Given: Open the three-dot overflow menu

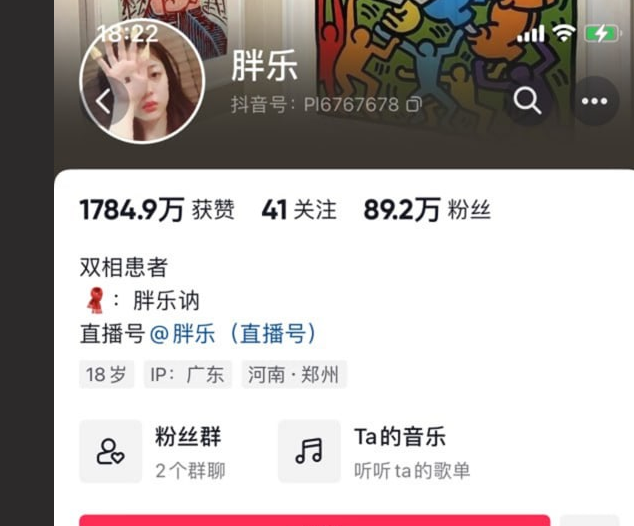Looking at the screenshot, I should tap(594, 101).
